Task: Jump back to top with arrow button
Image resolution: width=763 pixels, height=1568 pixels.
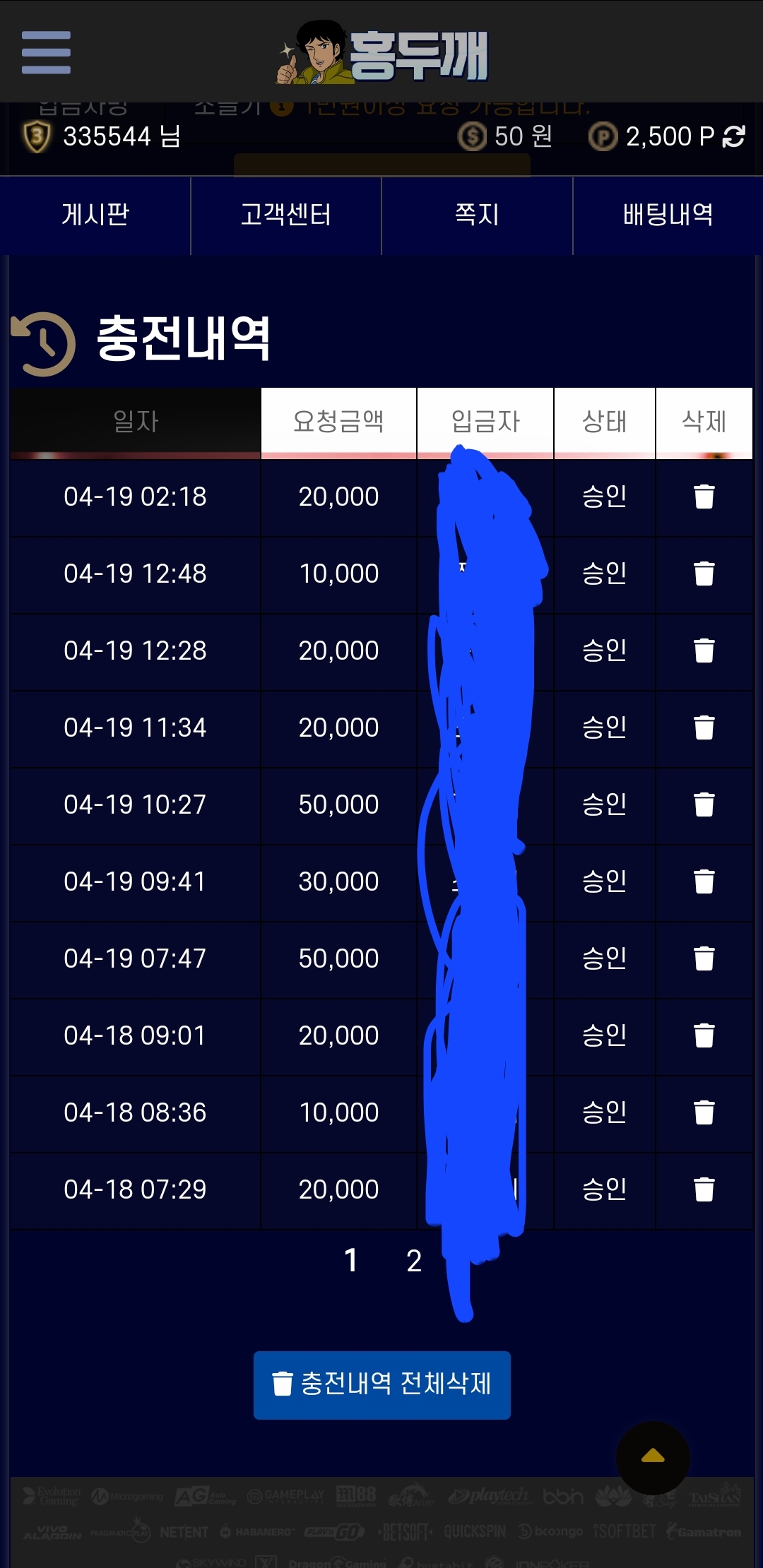Action: 652,1457
